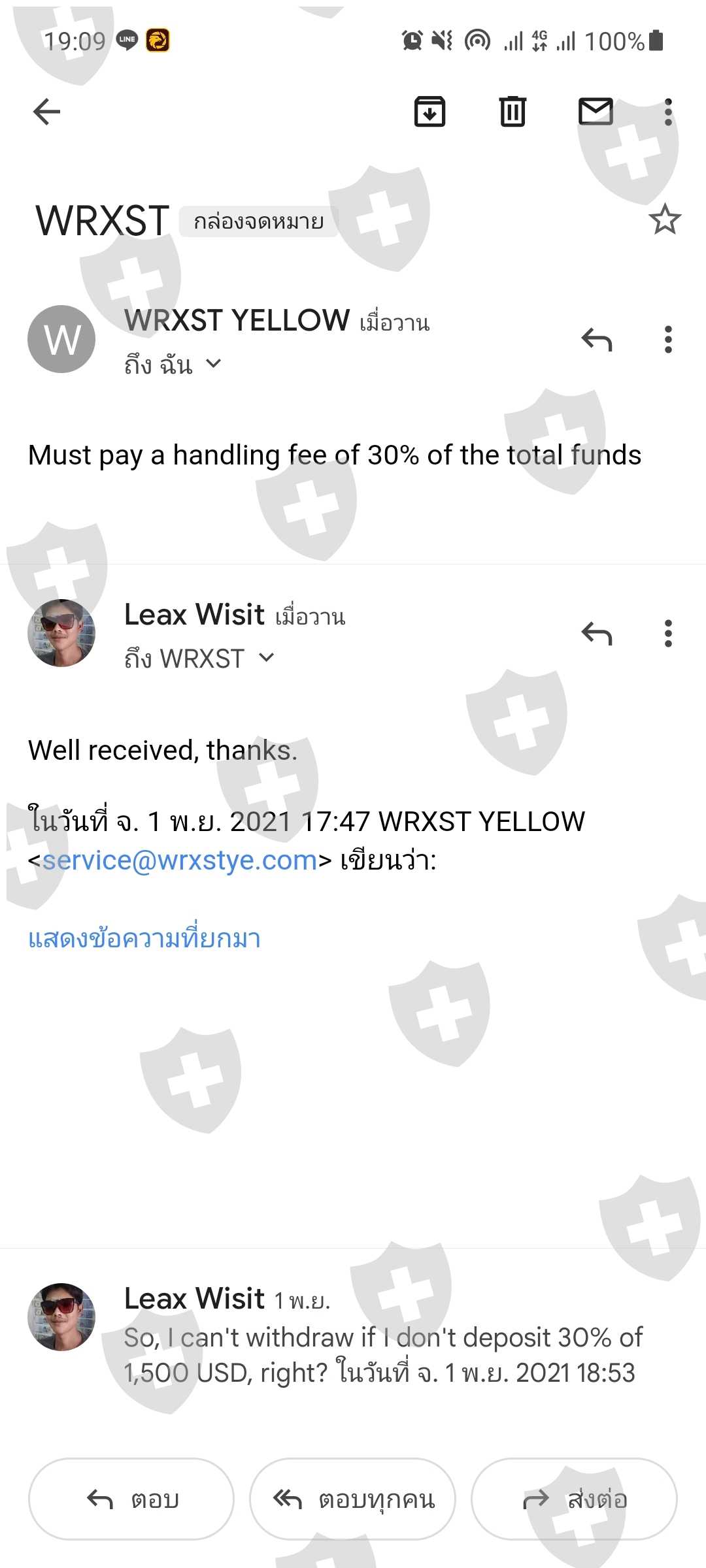Open the top app bar overflow menu
Image resolution: width=706 pixels, height=1568 pixels.
pos(667,112)
